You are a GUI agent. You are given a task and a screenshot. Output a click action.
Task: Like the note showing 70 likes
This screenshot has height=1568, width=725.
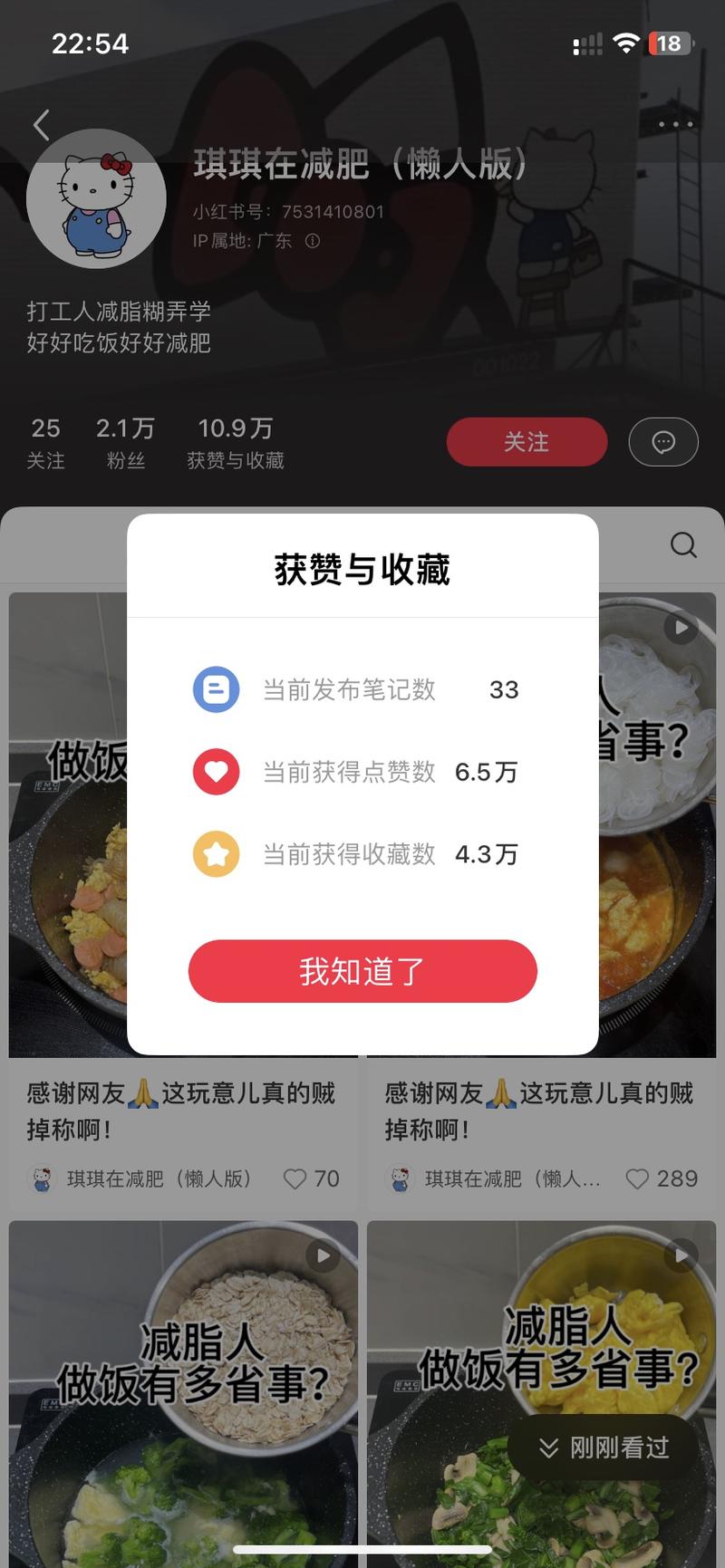pyautogui.click(x=295, y=1178)
